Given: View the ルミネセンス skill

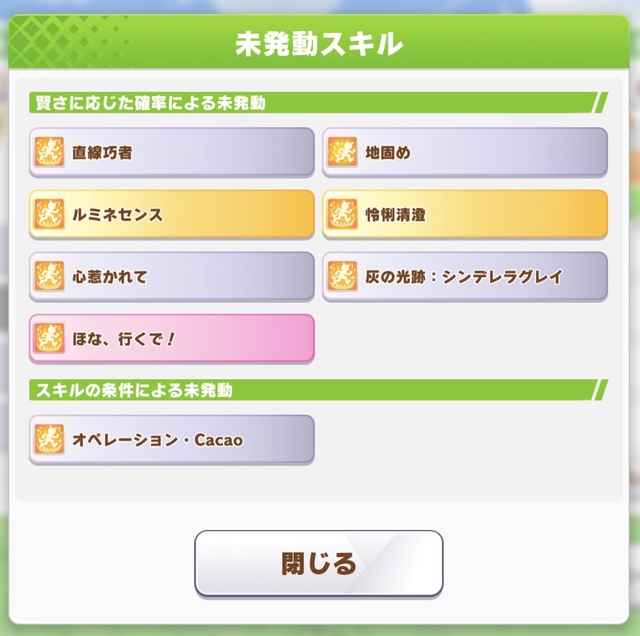Looking at the screenshot, I should coord(171,215).
